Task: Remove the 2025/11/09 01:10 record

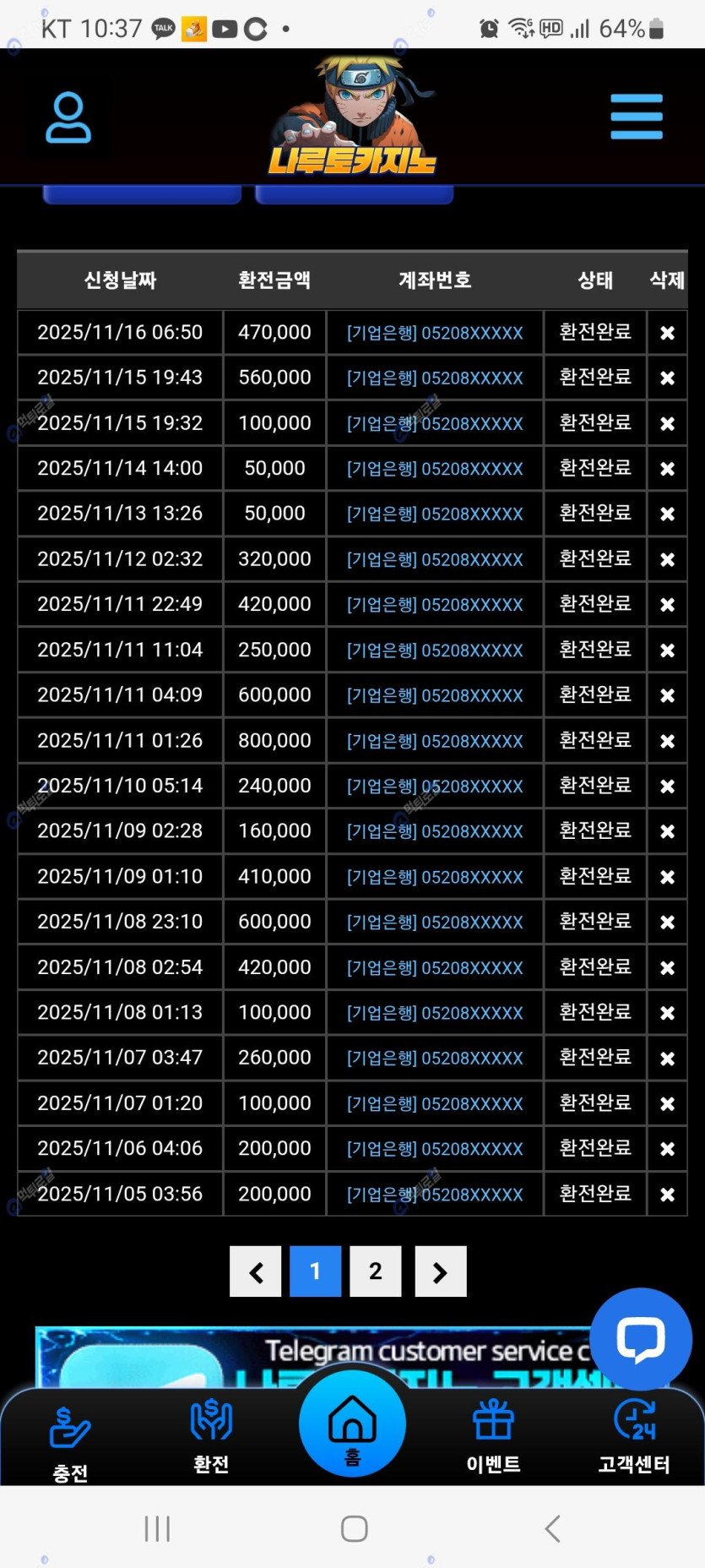Action: tap(667, 877)
